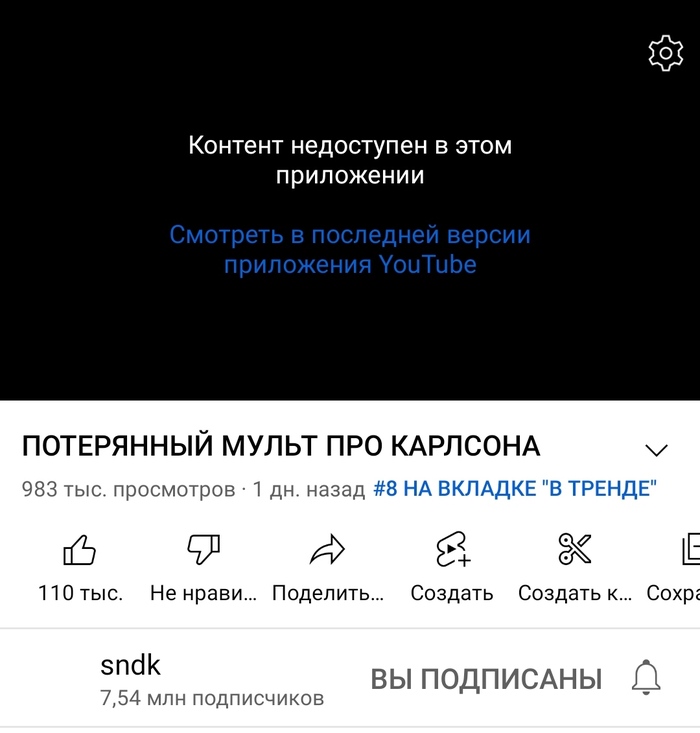Dislike the video with Не нравится
The image size is (700, 733).
pyautogui.click(x=203, y=564)
